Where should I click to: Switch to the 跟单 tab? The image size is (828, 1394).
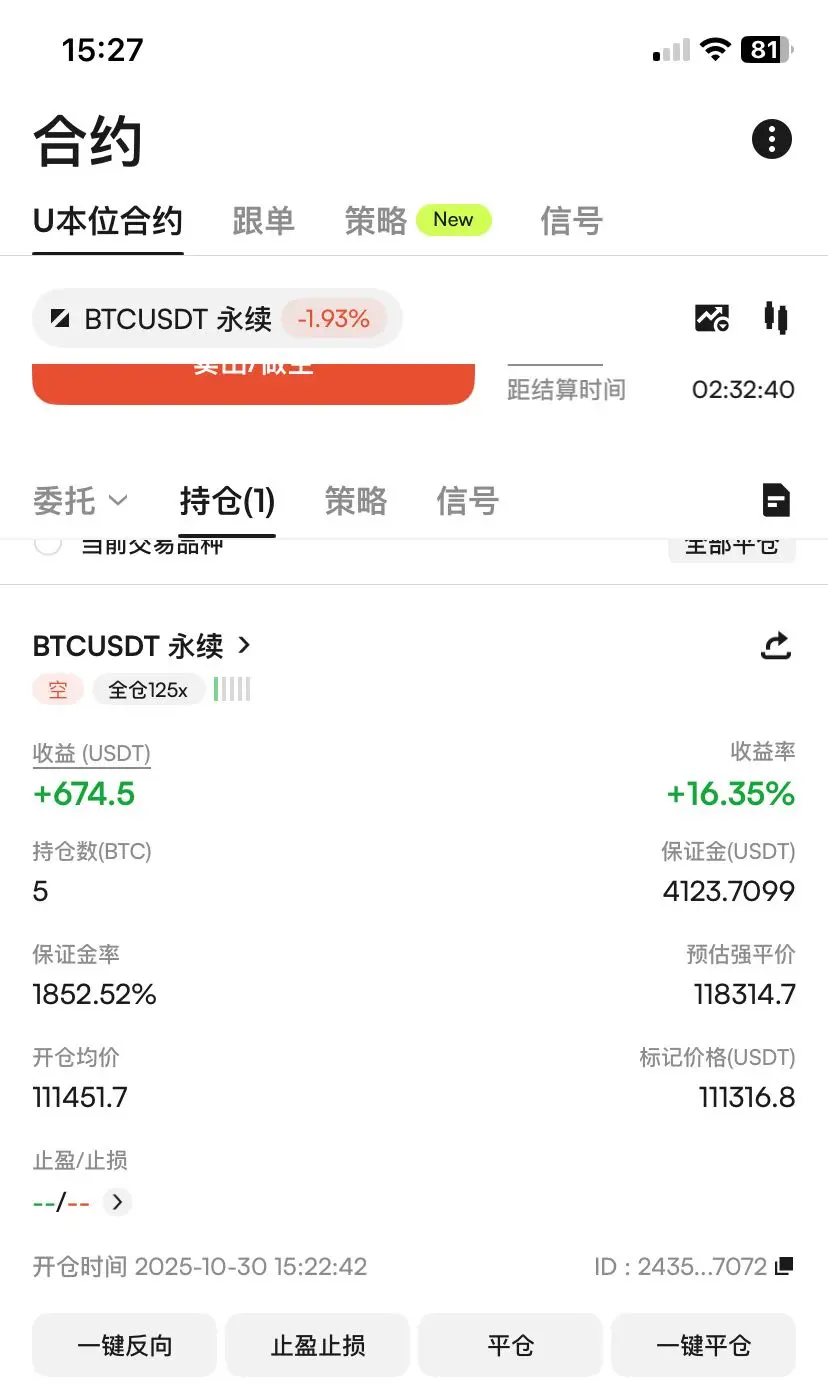[264, 221]
